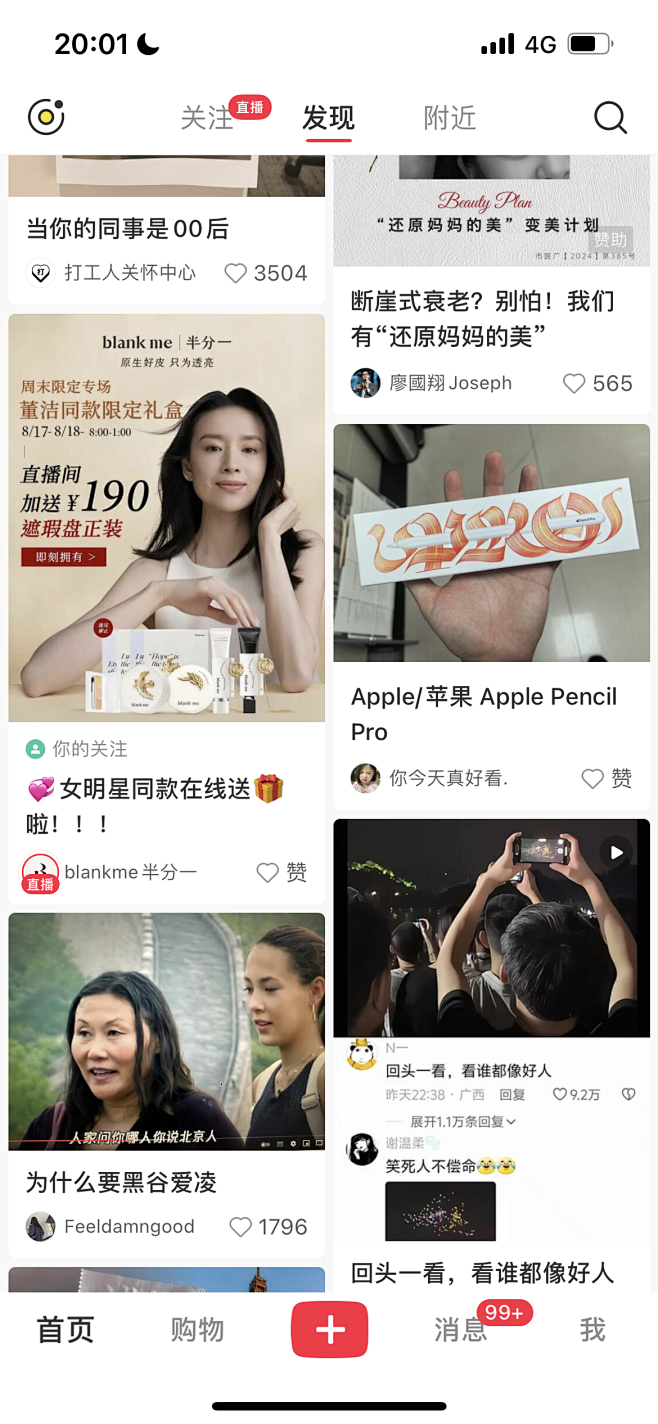Switch to the 关注 tab
Viewport: 658px width, 1424px height.
[x=207, y=118]
